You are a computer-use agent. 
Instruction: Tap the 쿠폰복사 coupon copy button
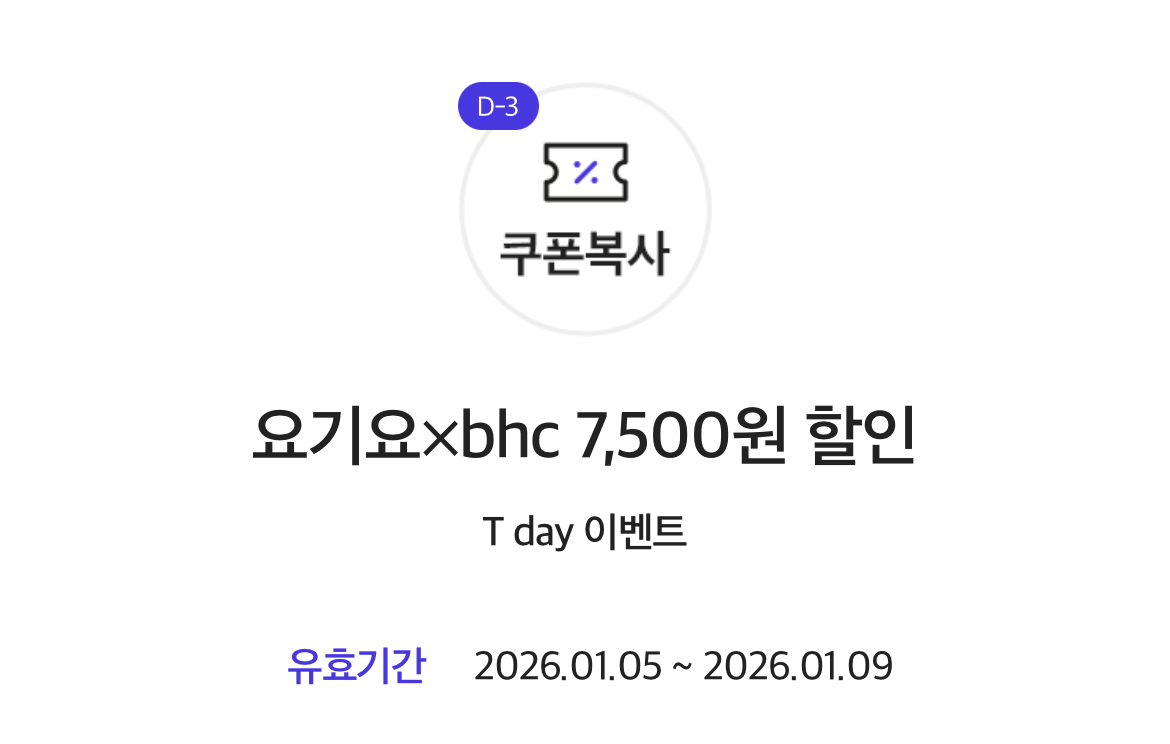point(585,210)
